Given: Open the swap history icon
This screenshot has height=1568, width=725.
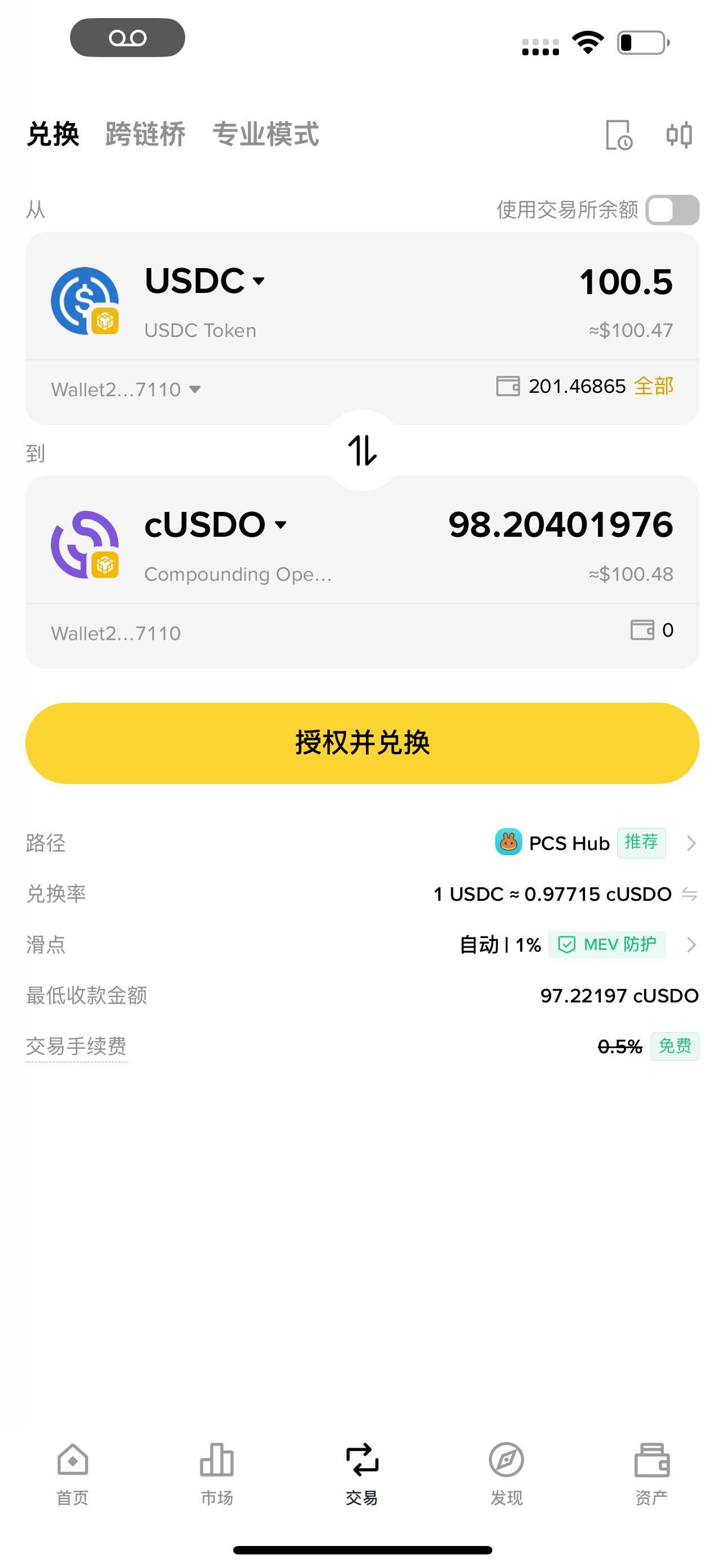Looking at the screenshot, I should [x=619, y=134].
